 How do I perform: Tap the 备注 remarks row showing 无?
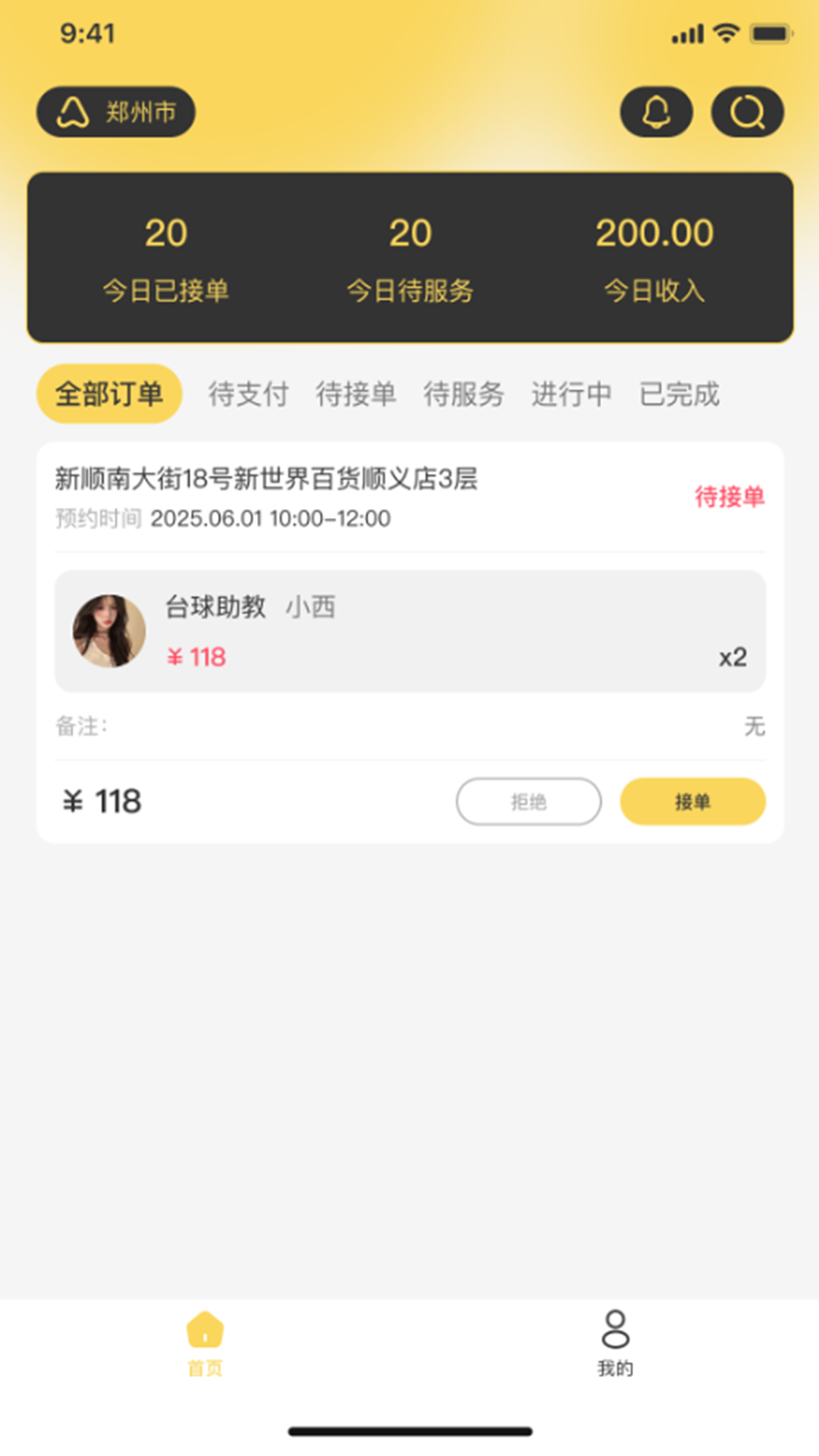[x=409, y=726]
